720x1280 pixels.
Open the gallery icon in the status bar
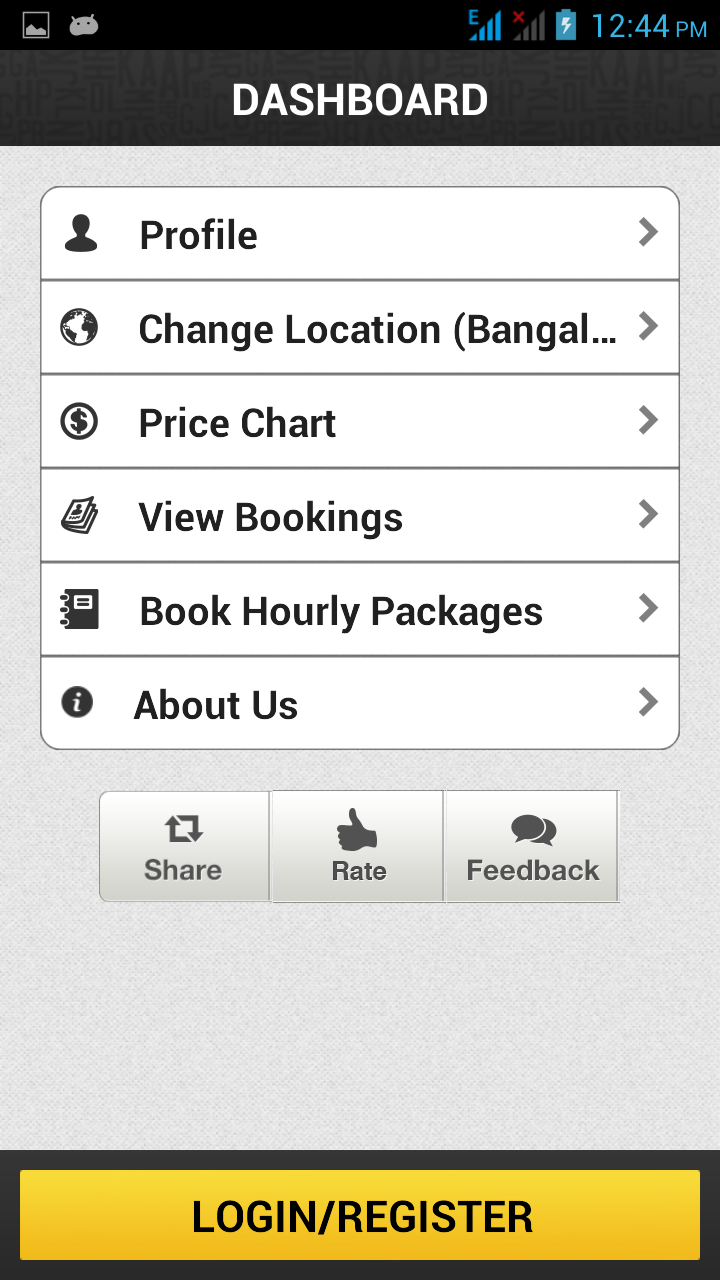[35, 25]
